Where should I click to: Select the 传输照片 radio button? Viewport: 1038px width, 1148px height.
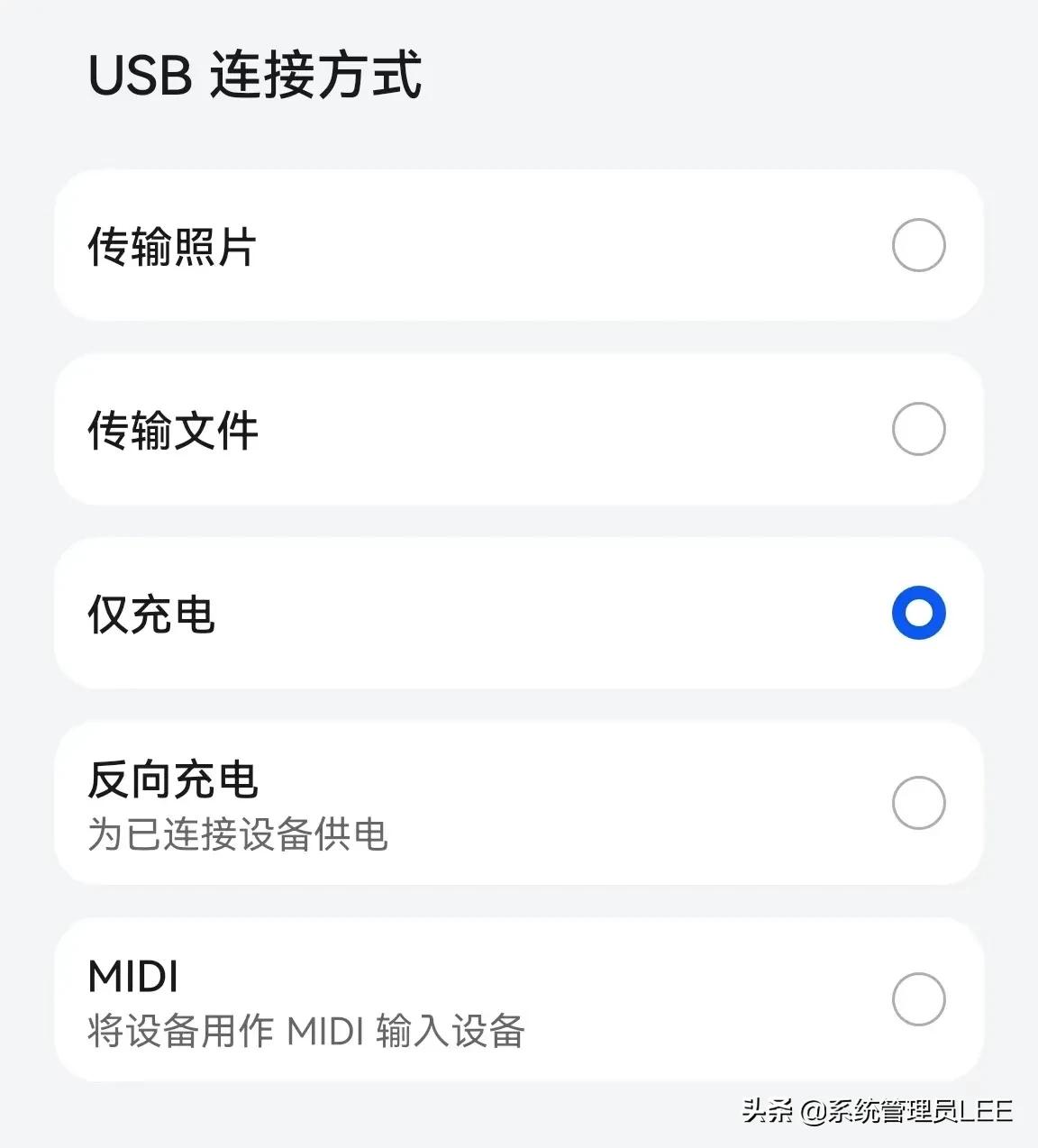pos(918,245)
